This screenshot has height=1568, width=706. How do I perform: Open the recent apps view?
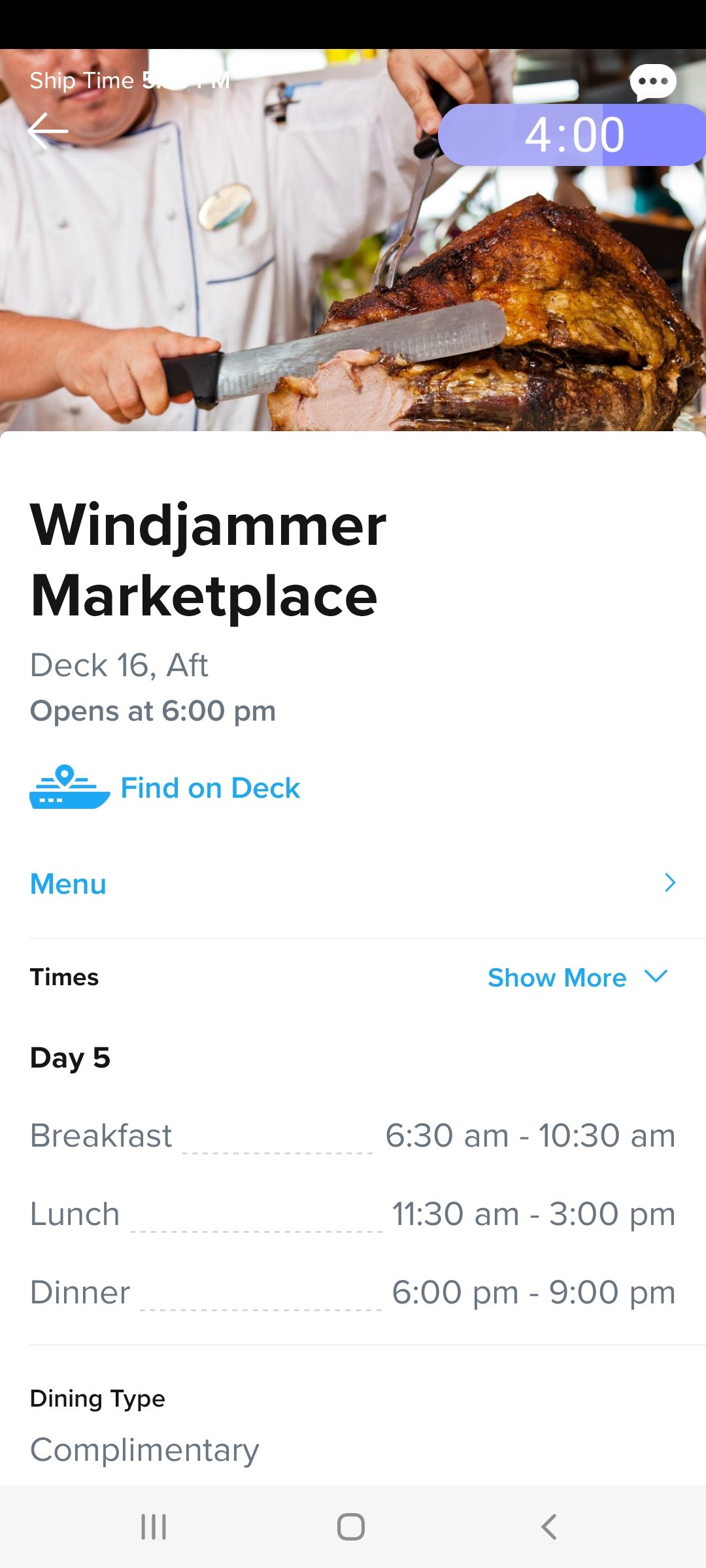154,1527
